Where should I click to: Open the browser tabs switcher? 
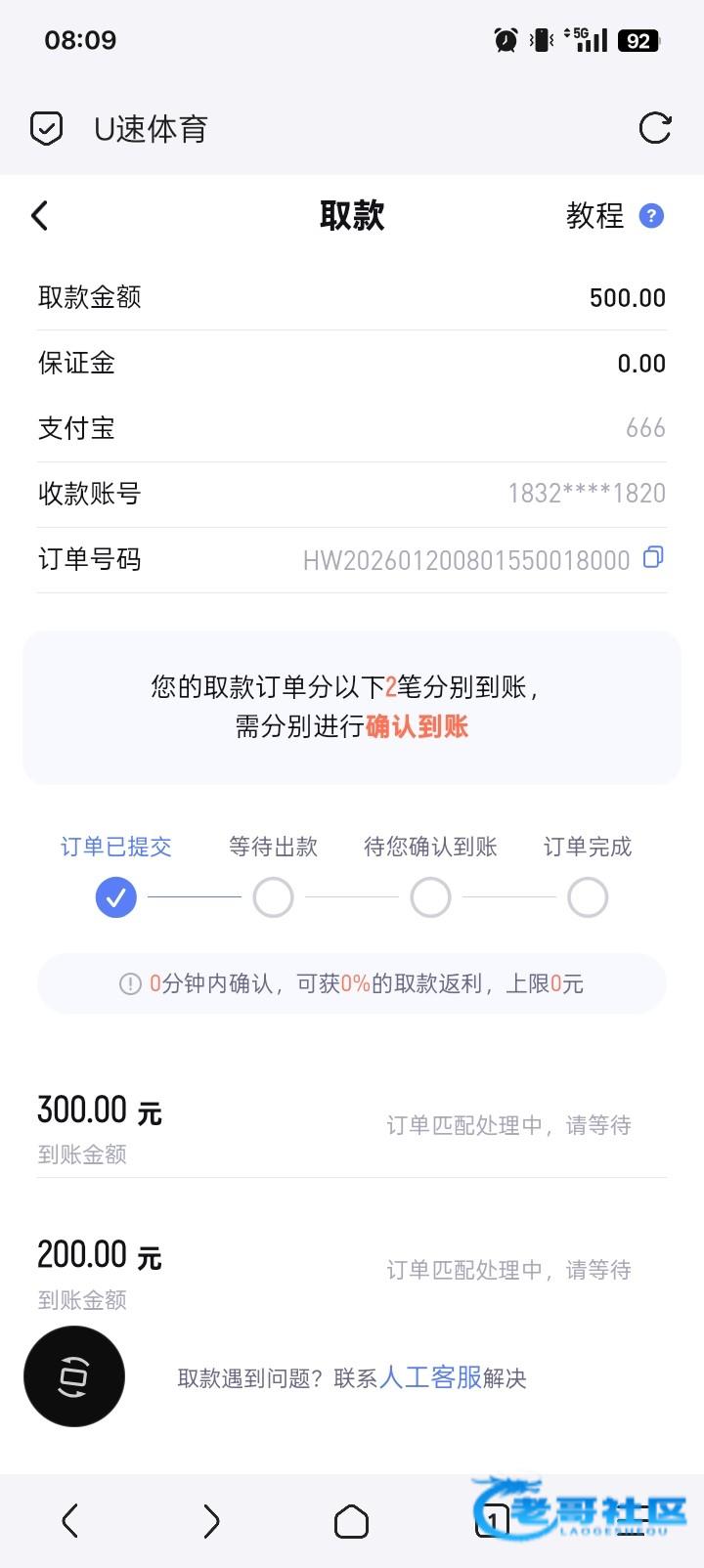pyautogui.click(x=493, y=1521)
